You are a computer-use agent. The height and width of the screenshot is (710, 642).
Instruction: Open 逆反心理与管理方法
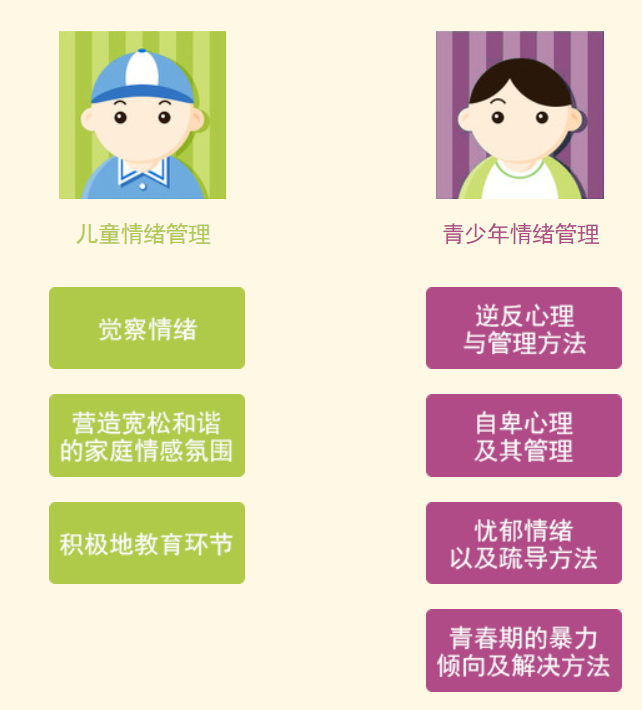524,328
